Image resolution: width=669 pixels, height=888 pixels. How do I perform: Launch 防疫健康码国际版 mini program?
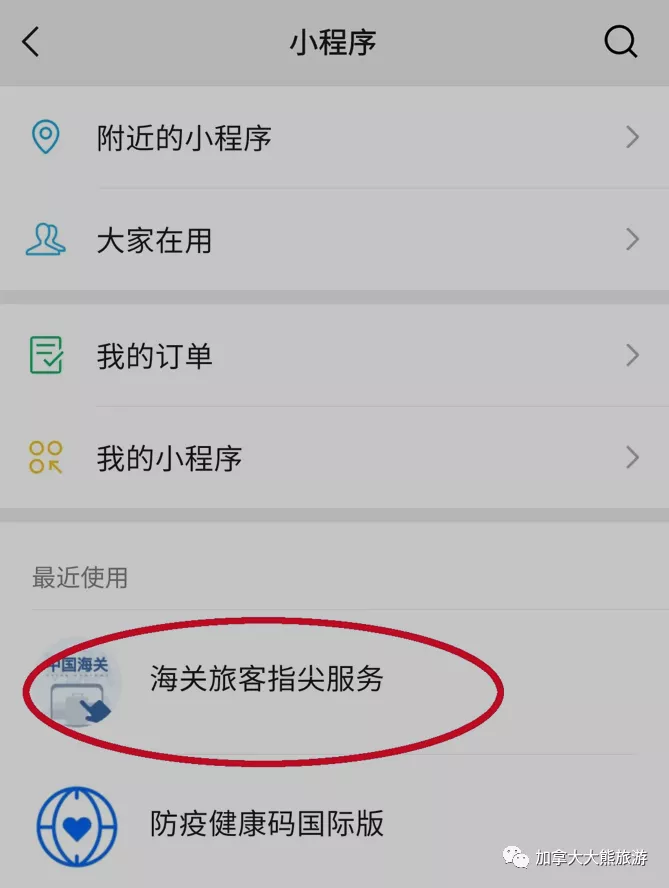click(x=266, y=825)
